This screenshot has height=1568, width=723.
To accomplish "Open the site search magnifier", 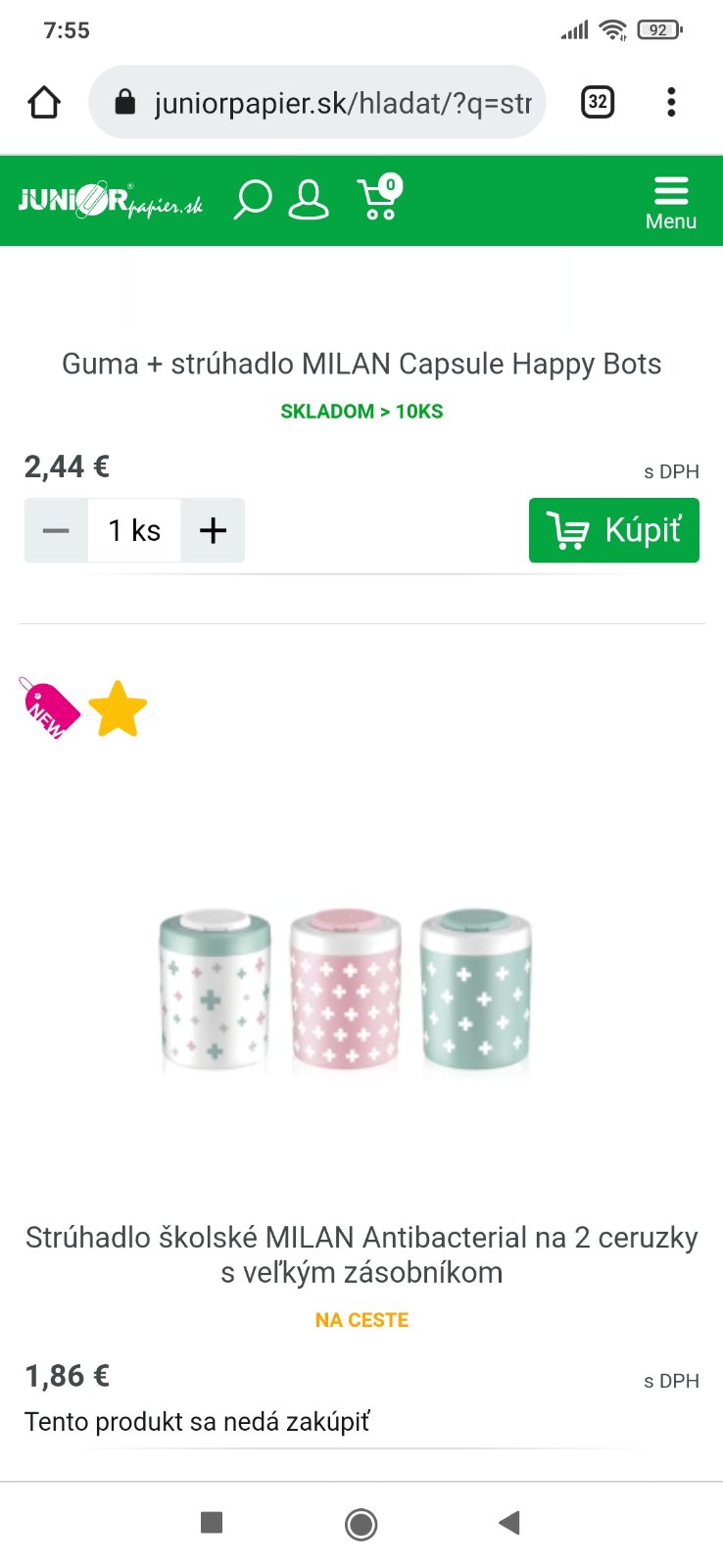I will (253, 200).
